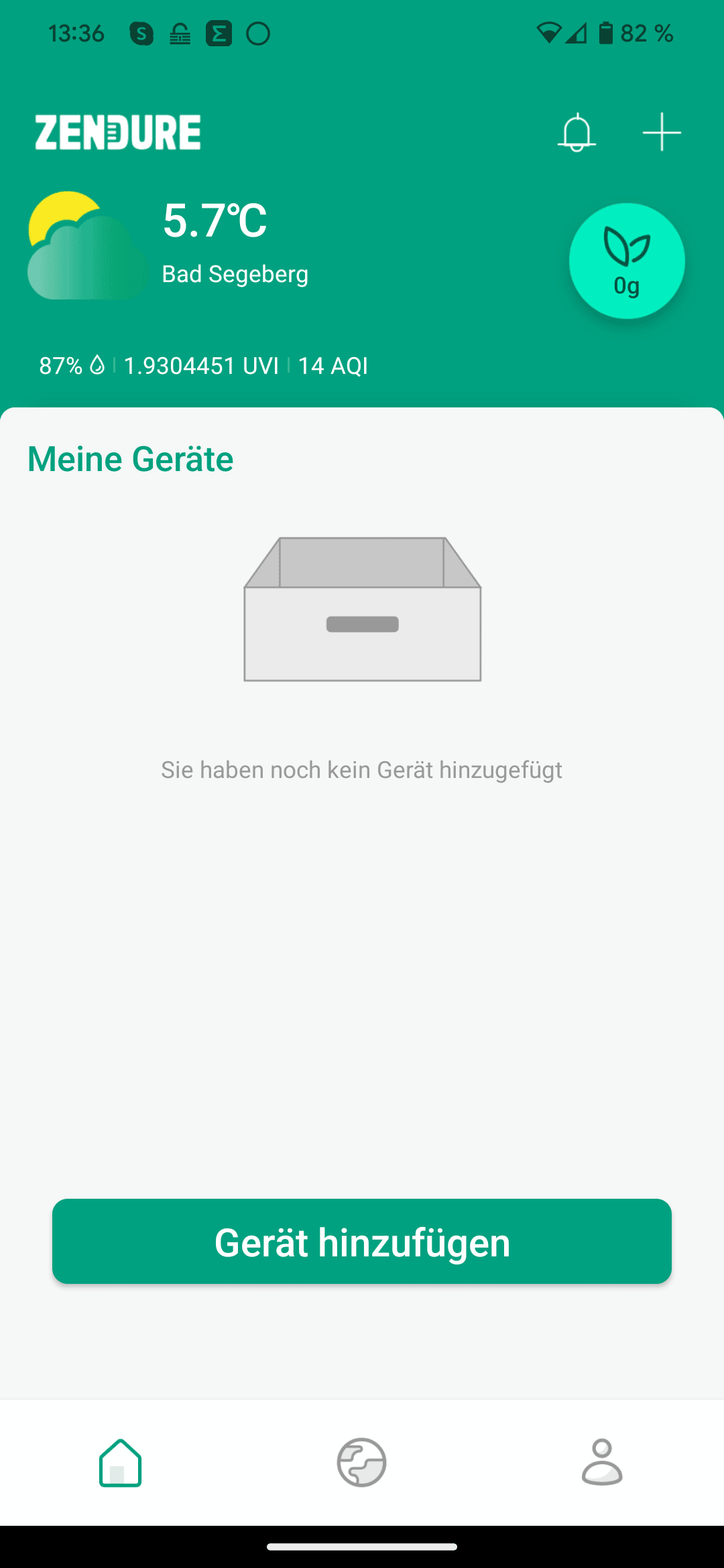Image resolution: width=724 pixels, height=1568 pixels.
Task: Switch to the globe community tab
Action: (x=361, y=1462)
